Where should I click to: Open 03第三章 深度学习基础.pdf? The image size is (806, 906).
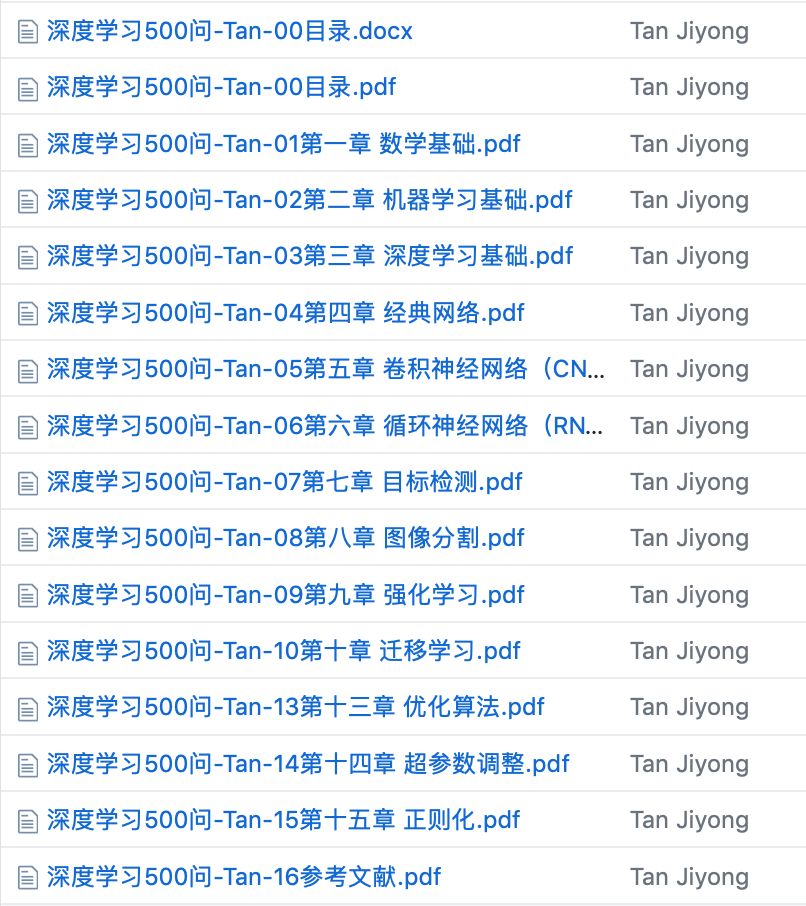pyautogui.click(x=309, y=256)
